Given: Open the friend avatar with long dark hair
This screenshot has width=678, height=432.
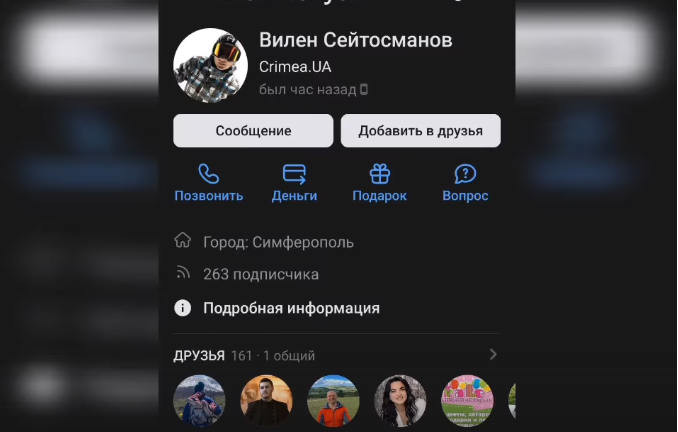Looking at the screenshot, I should (x=400, y=401).
